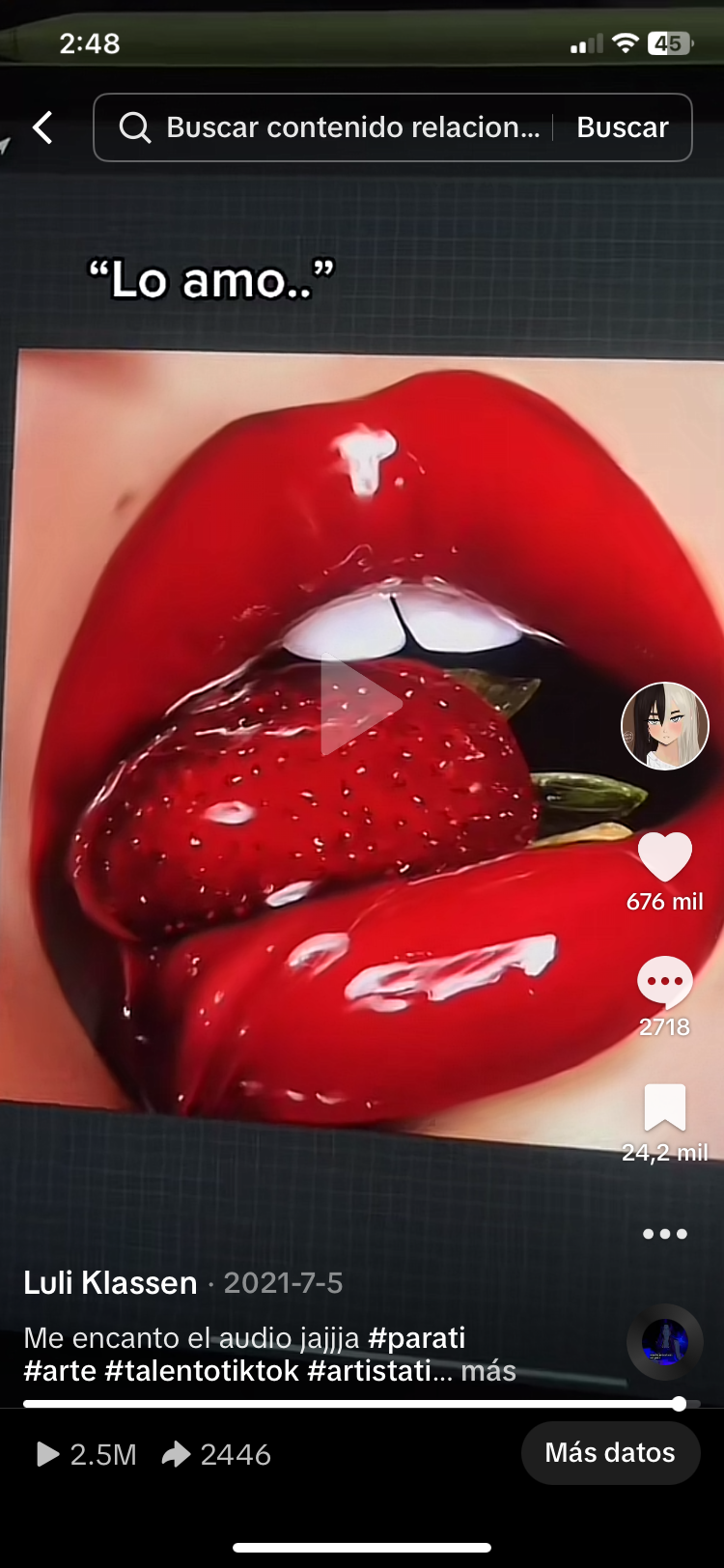Save the video with the bookmark icon
This screenshot has height=1568, width=724.
665,1106
